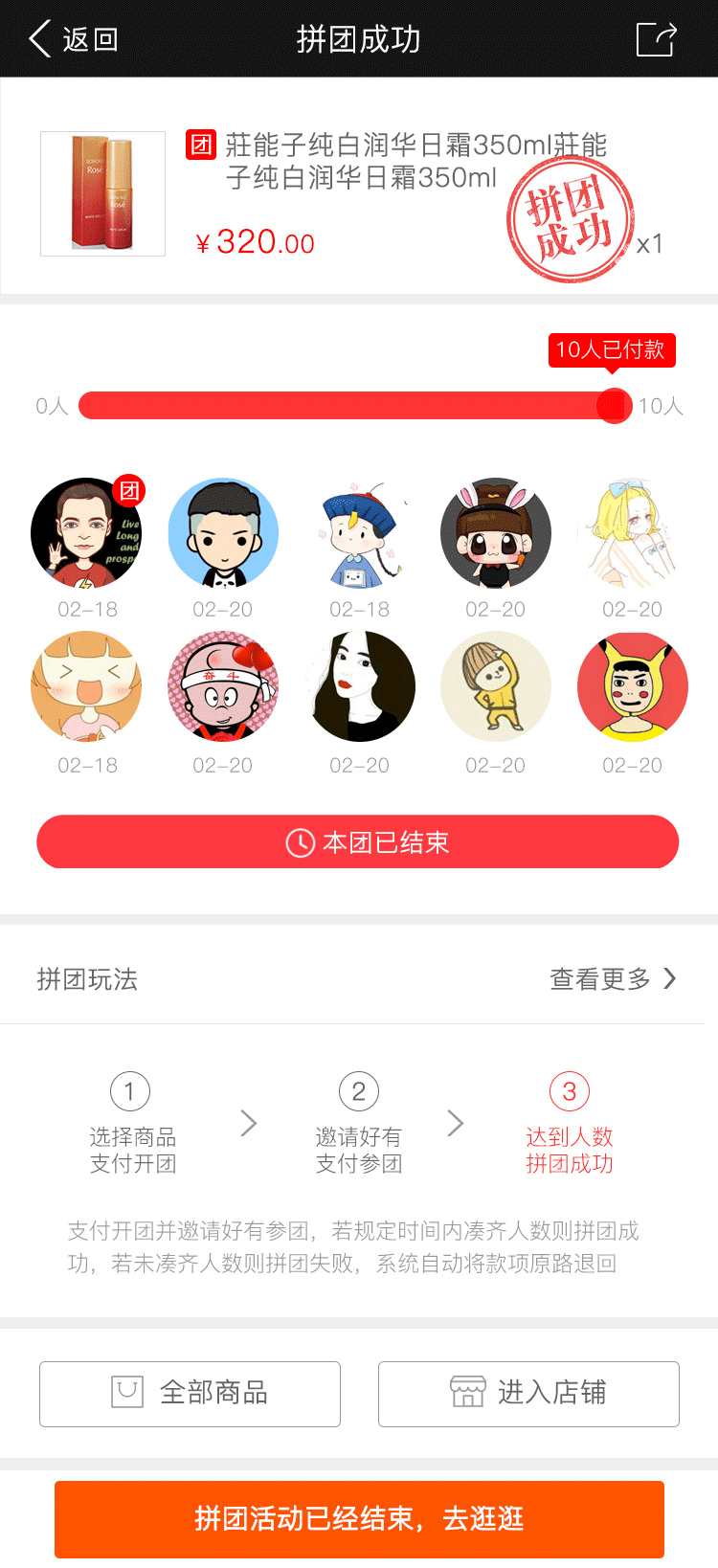
Task: Enter the store via 进入店铺
Action: tap(528, 1394)
